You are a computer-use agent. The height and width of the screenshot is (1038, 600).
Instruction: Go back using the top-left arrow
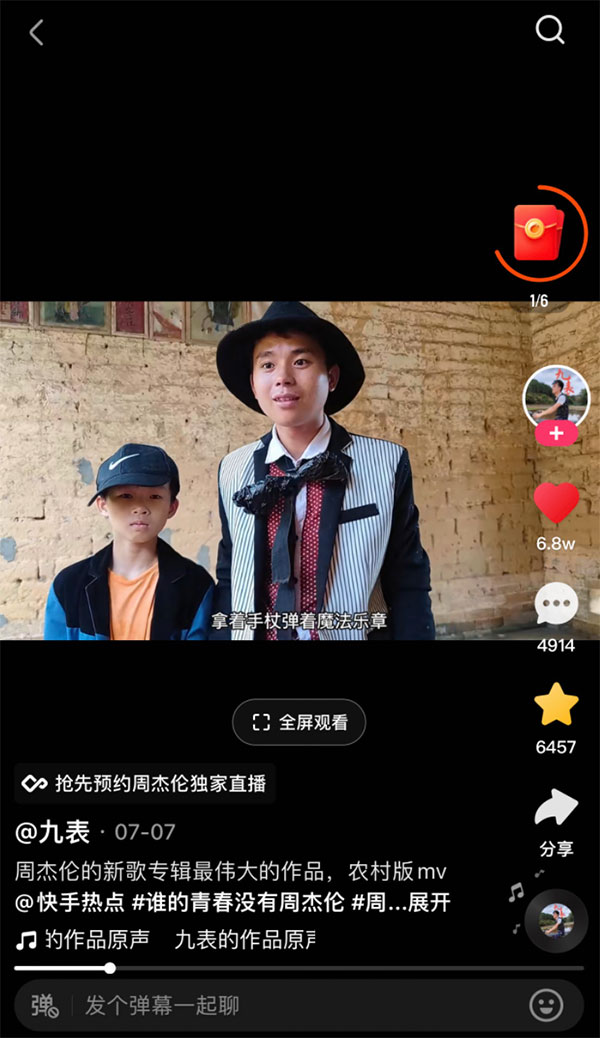pyautogui.click(x=36, y=32)
